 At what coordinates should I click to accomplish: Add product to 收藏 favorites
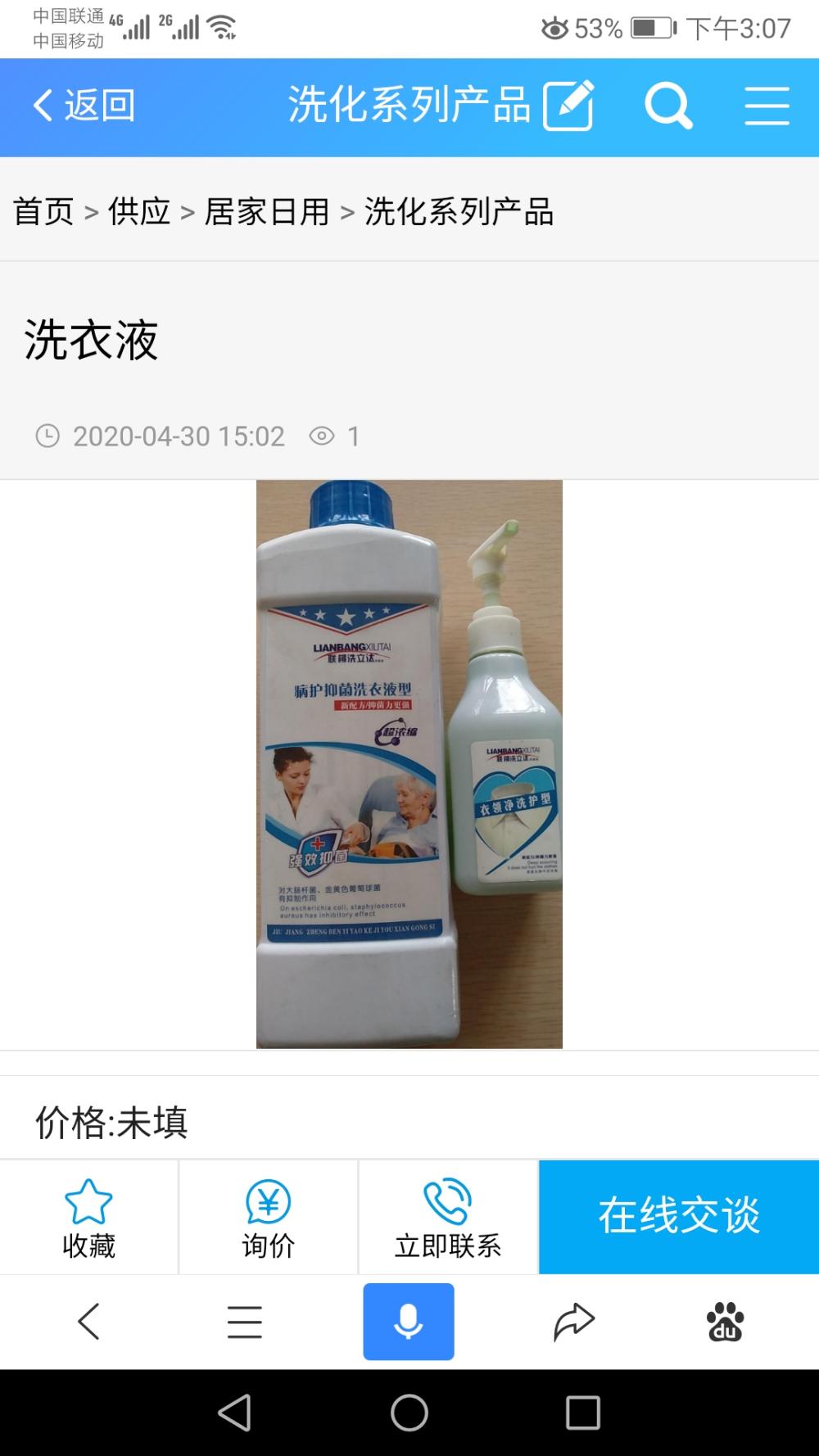click(x=88, y=1218)
